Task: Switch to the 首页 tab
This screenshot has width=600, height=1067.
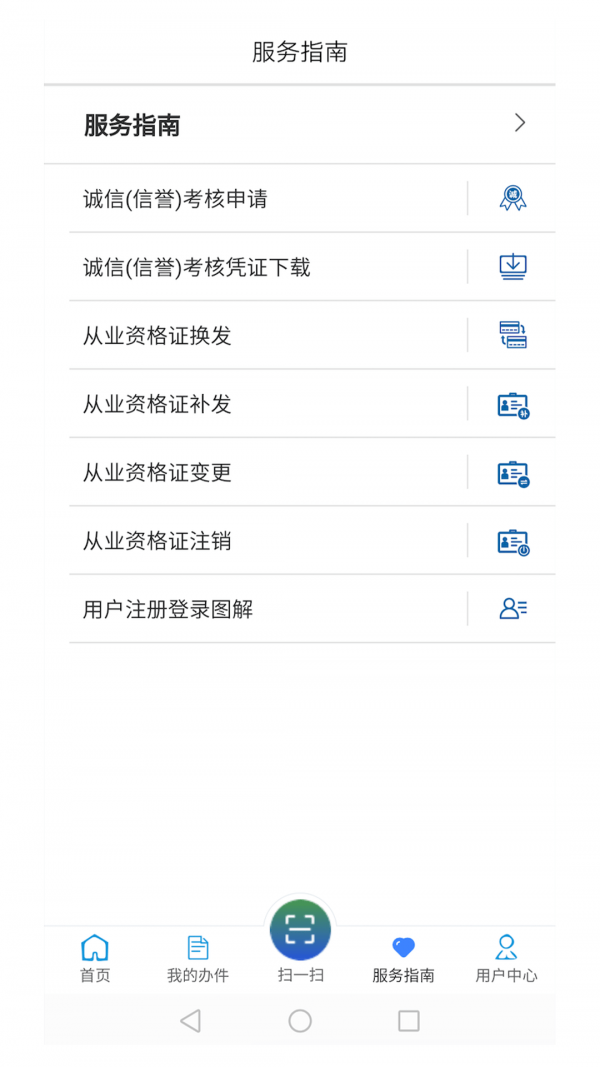Action: (x=95, y=958)
